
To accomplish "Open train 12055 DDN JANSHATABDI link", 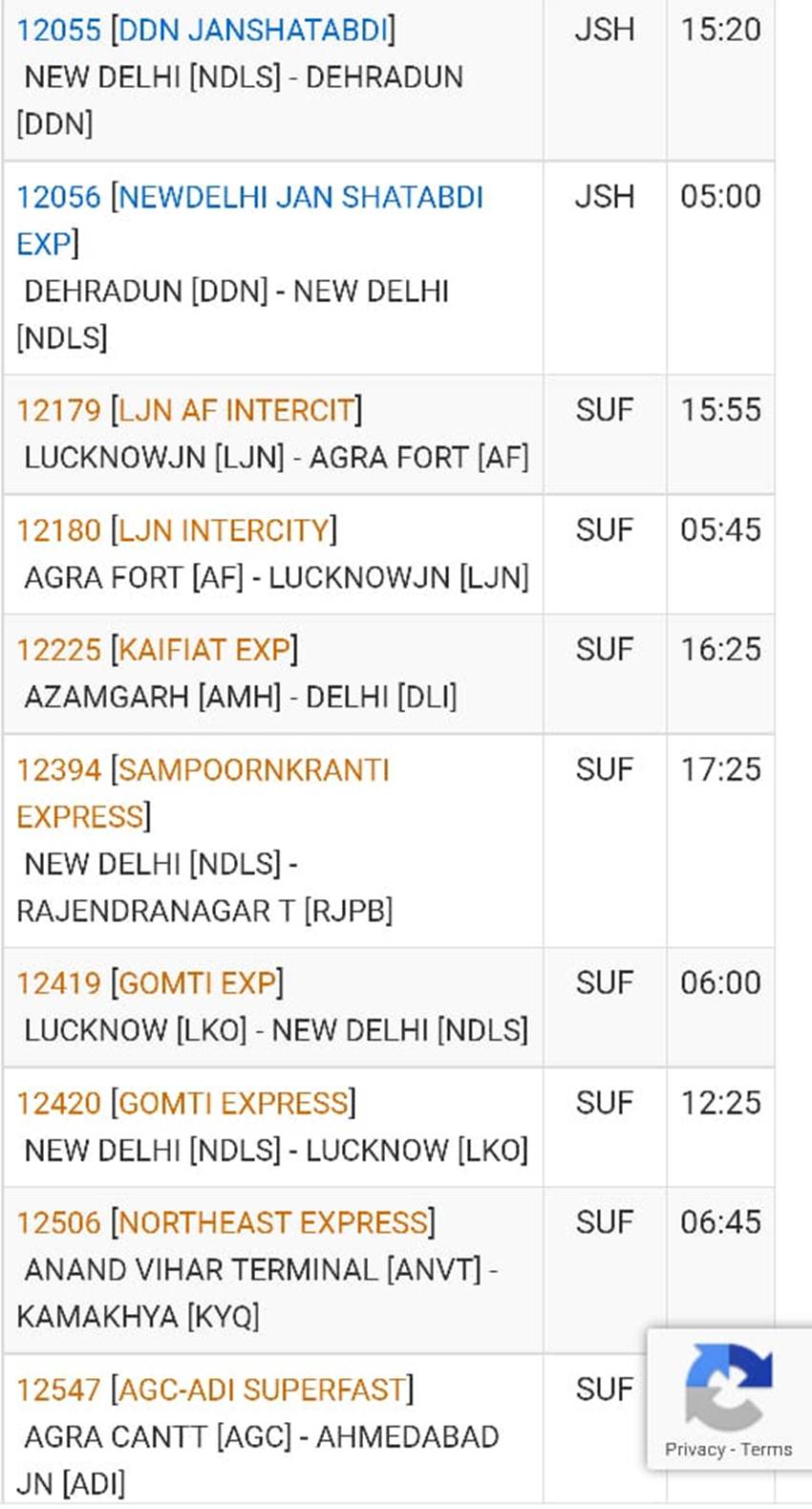I will (205, 30).
